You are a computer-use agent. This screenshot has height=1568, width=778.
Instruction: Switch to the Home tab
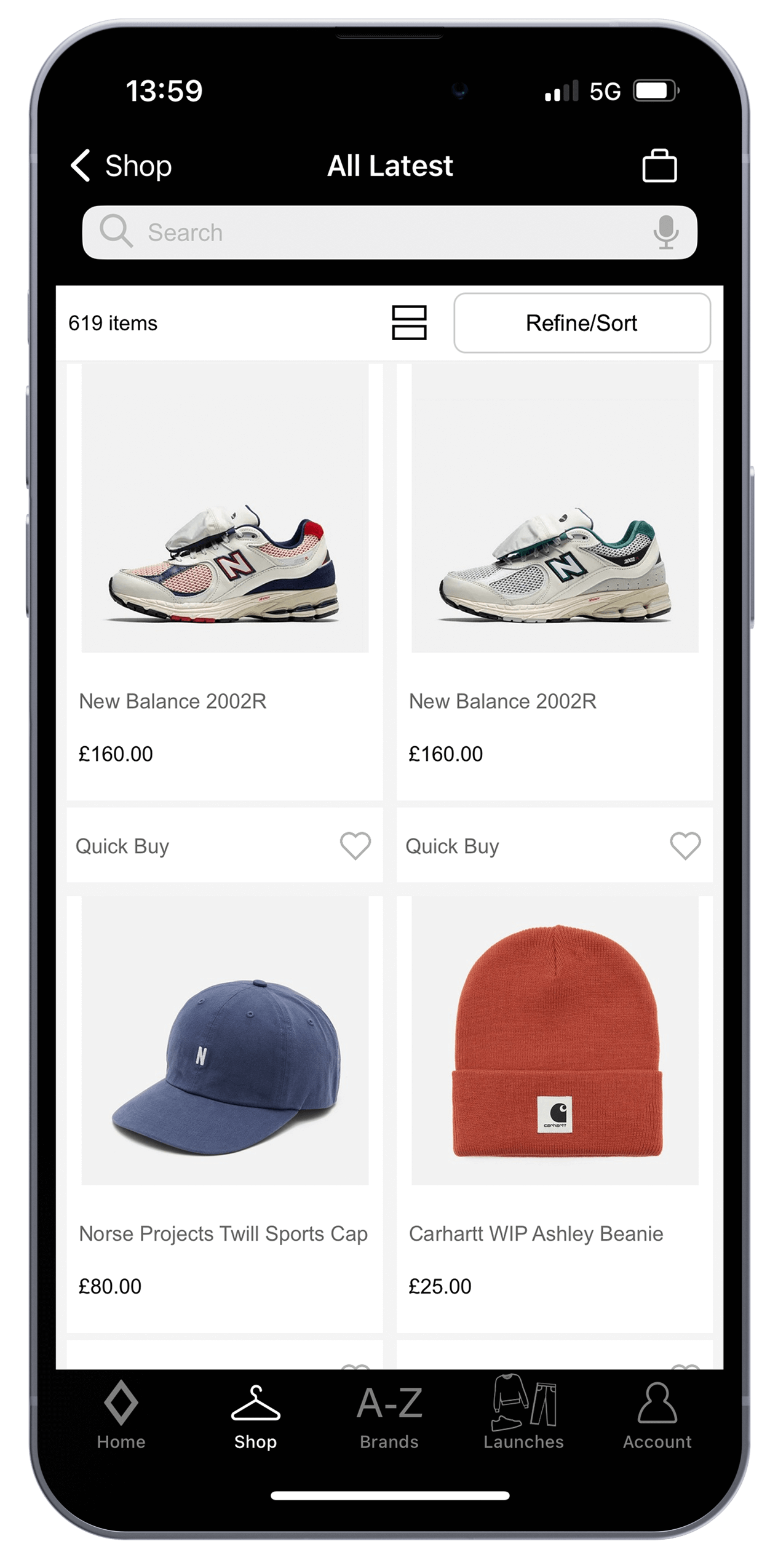(x=121, y=1416)
